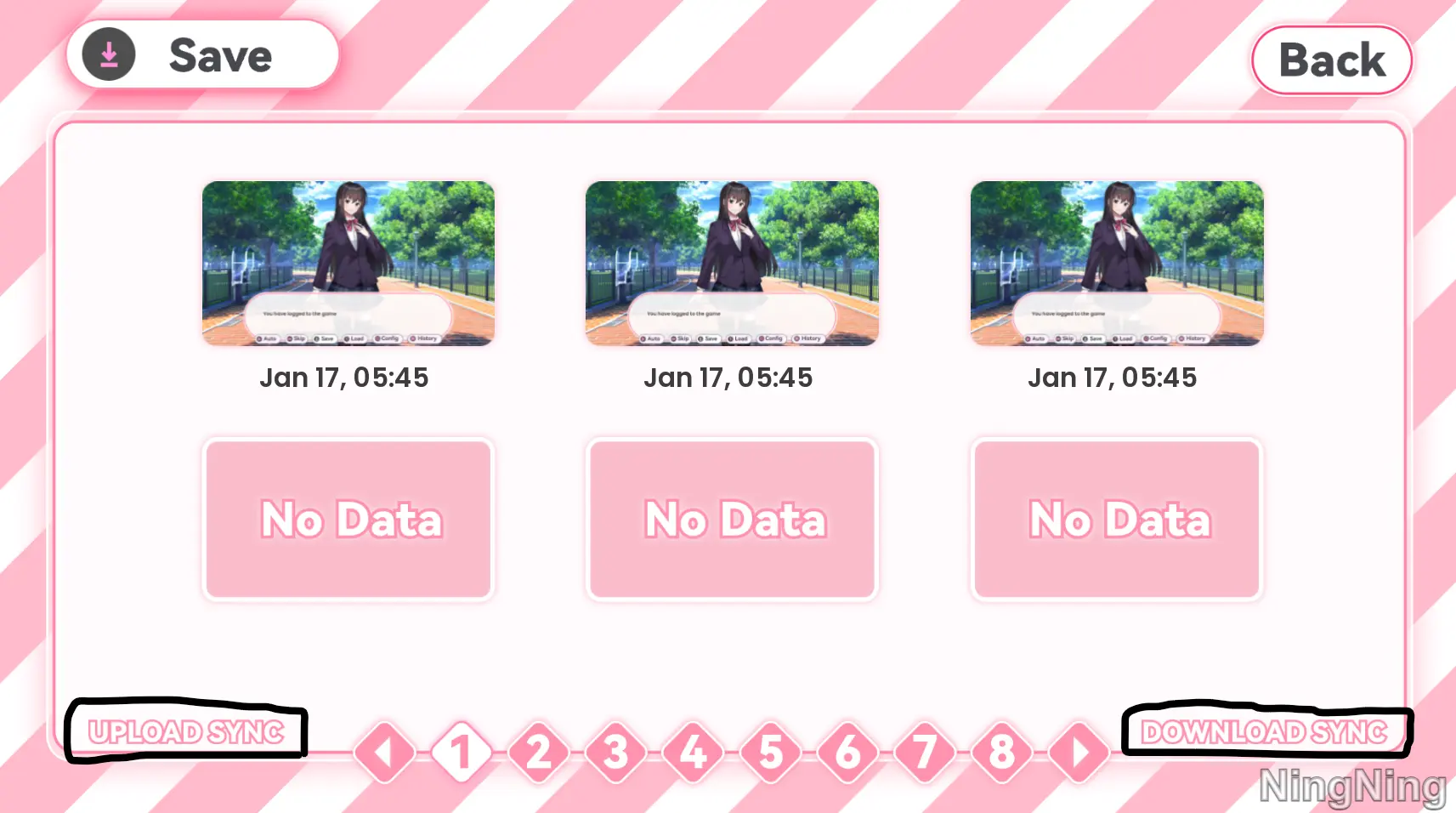Show save page 5

click(x=771, y=753)
